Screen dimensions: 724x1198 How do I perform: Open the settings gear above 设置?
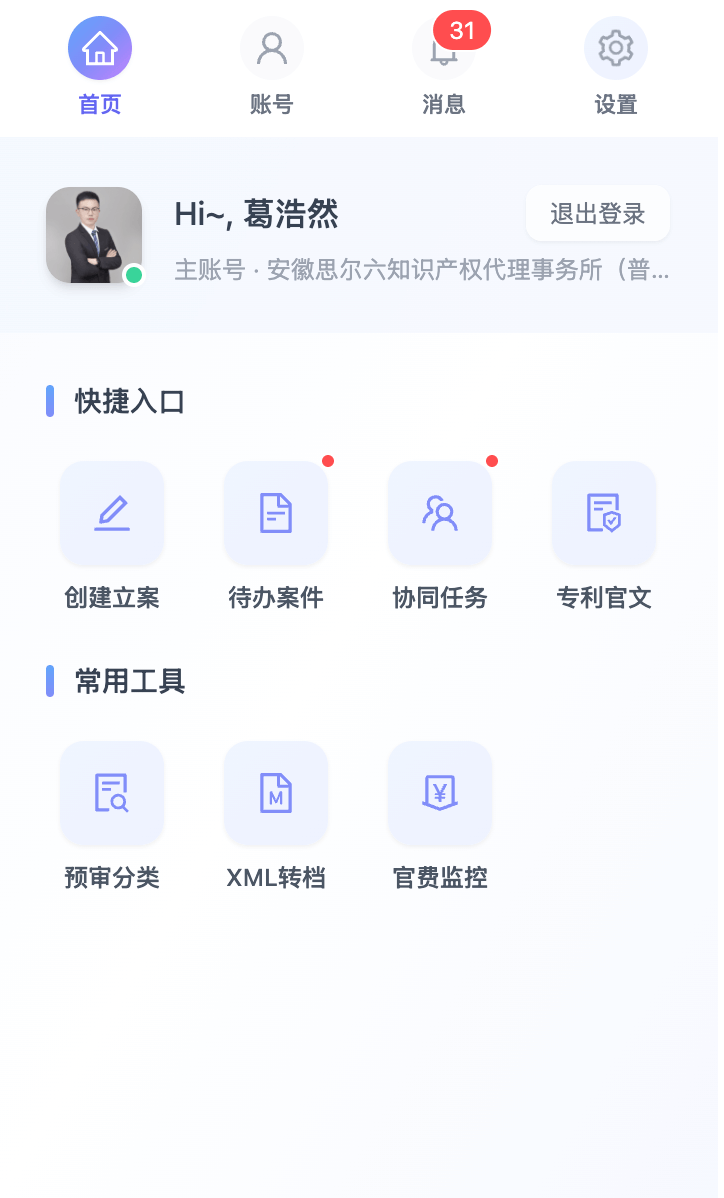615,47
